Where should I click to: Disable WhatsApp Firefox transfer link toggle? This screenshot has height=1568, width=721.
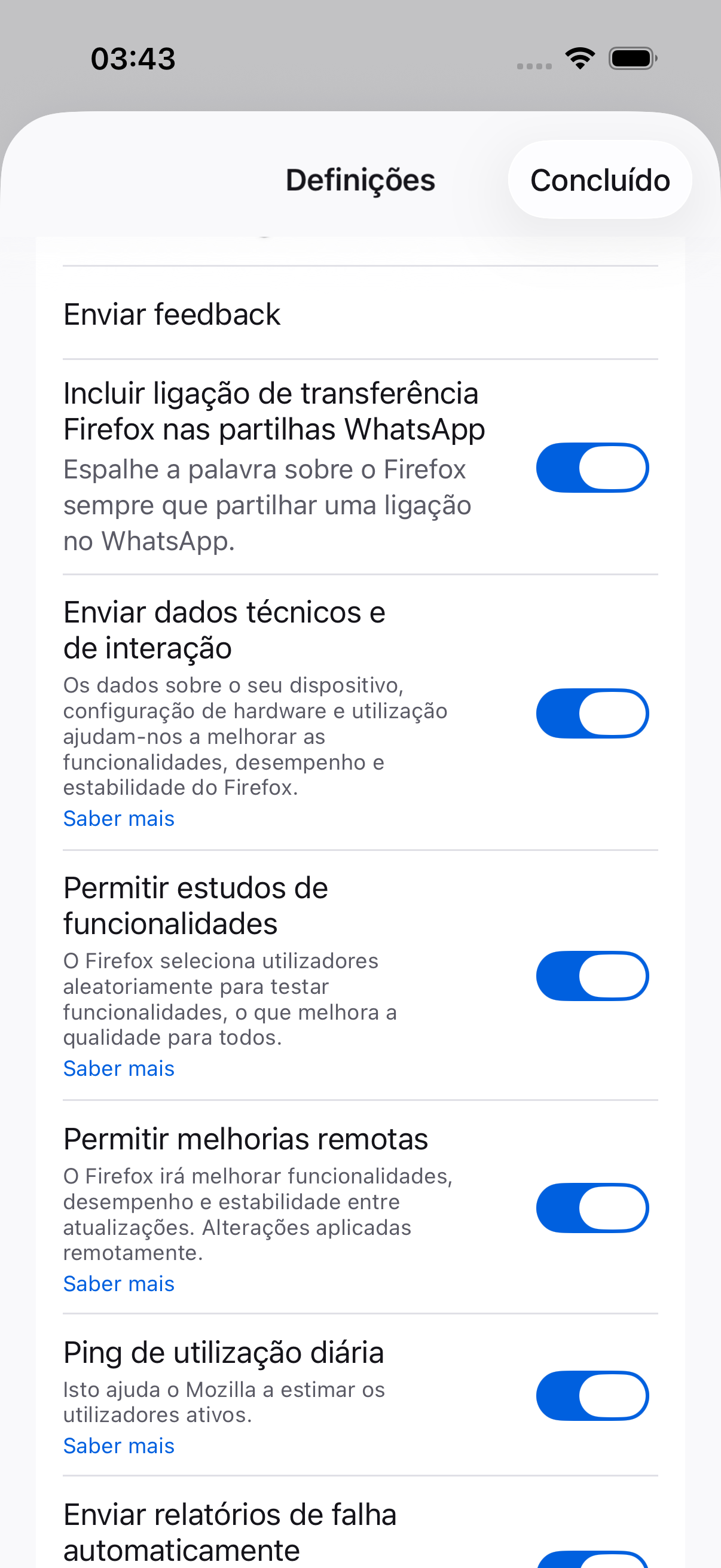[x=591, y=468]
